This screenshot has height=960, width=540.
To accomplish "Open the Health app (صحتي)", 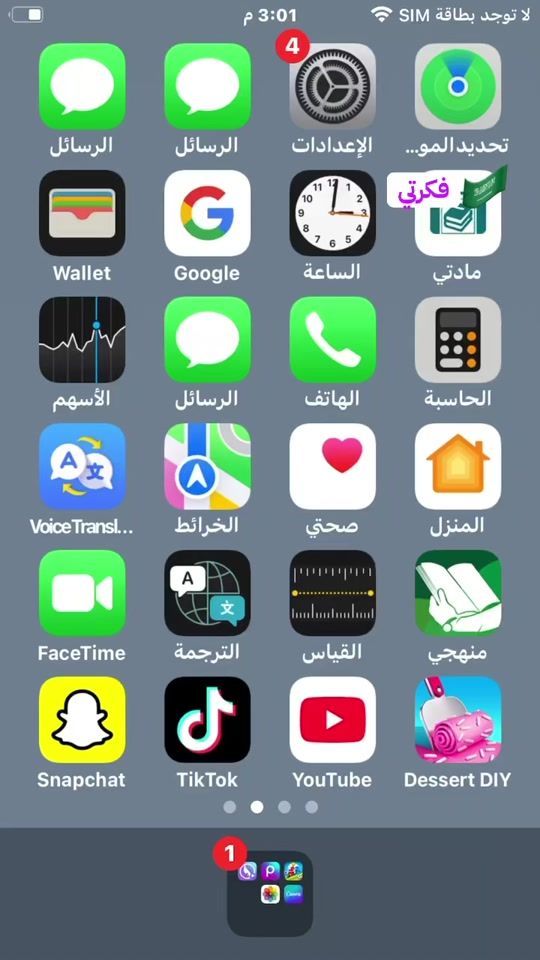I will (x=332, y=467).
